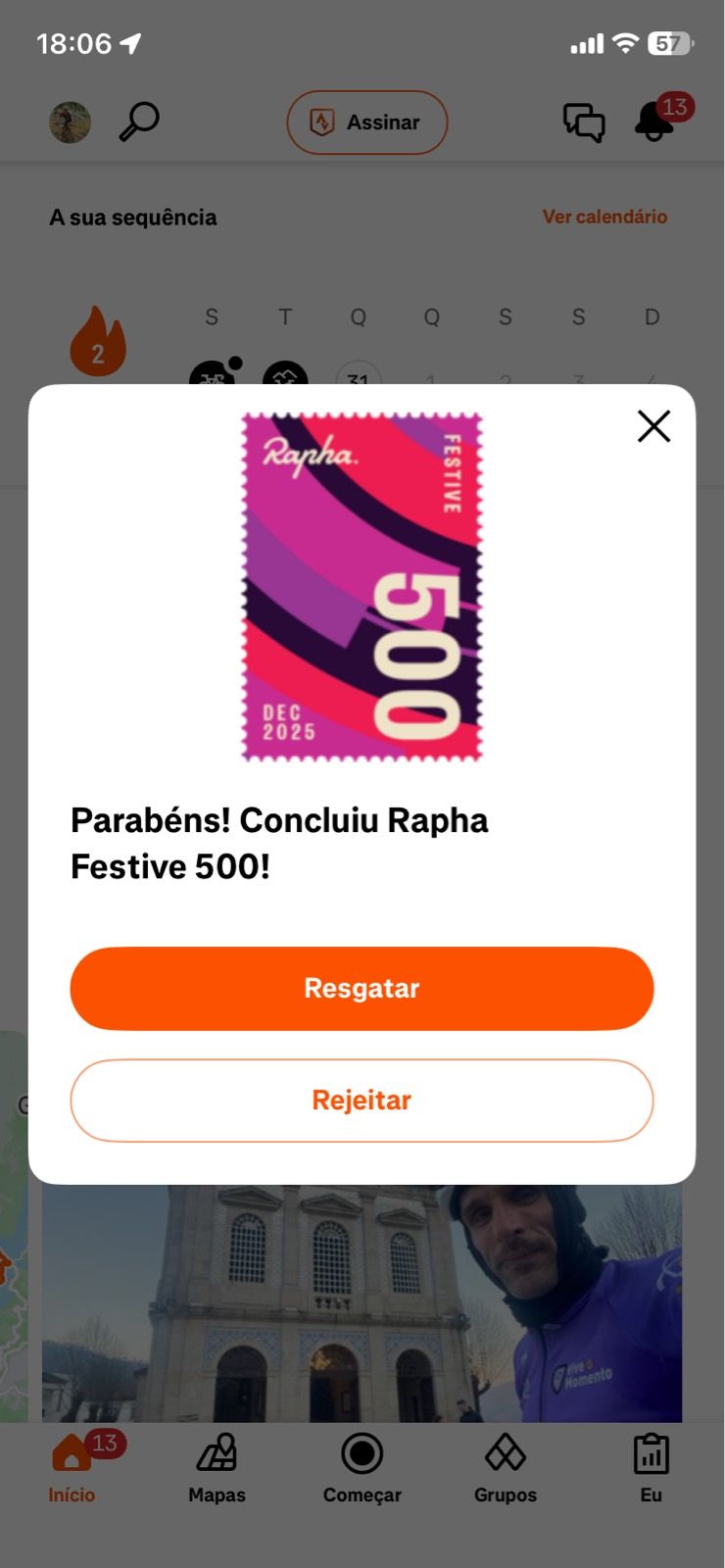Go to the Começar tab

(362, 1467)
